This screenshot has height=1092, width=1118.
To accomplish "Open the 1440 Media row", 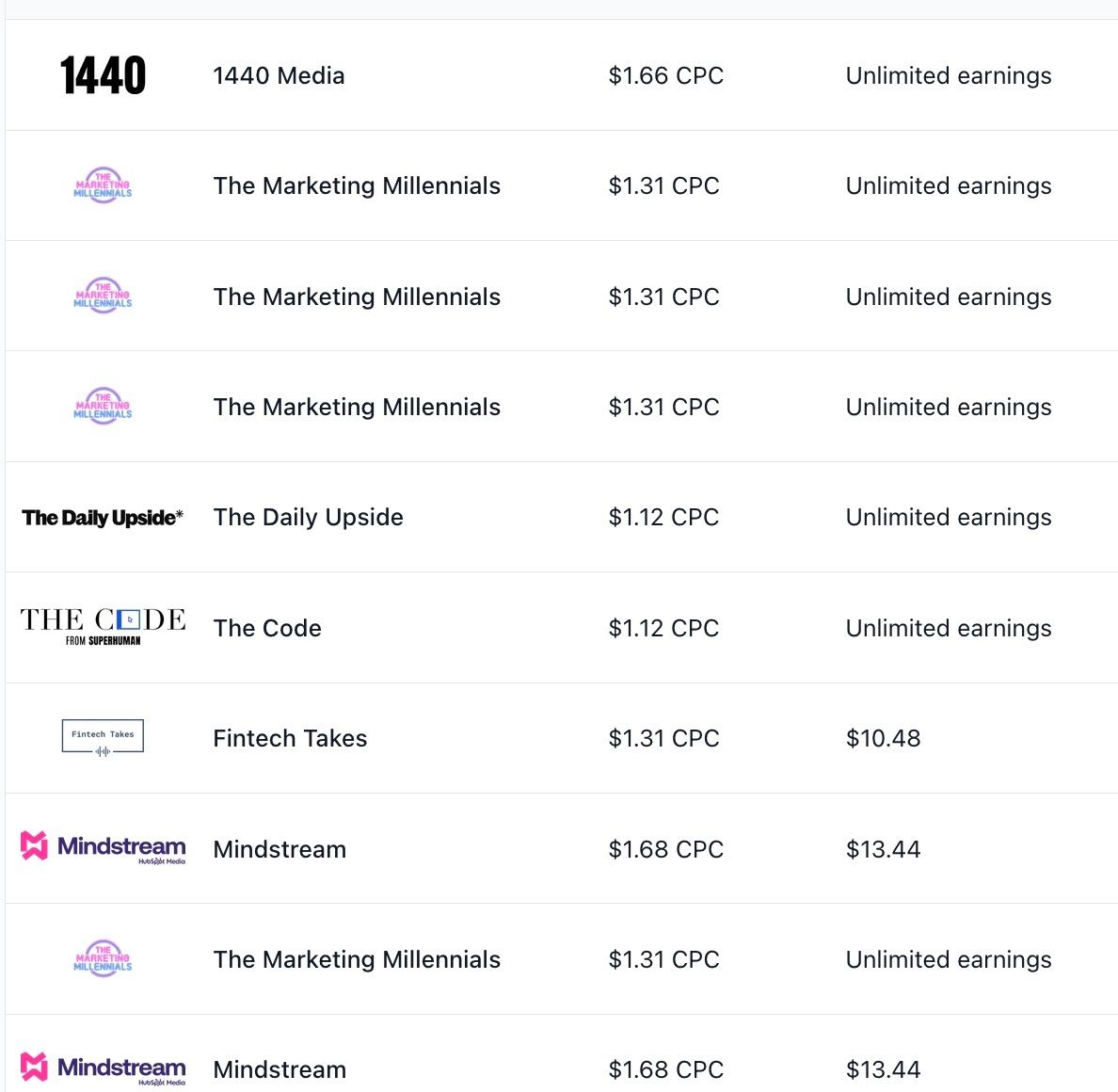I will tap(279, 75).
